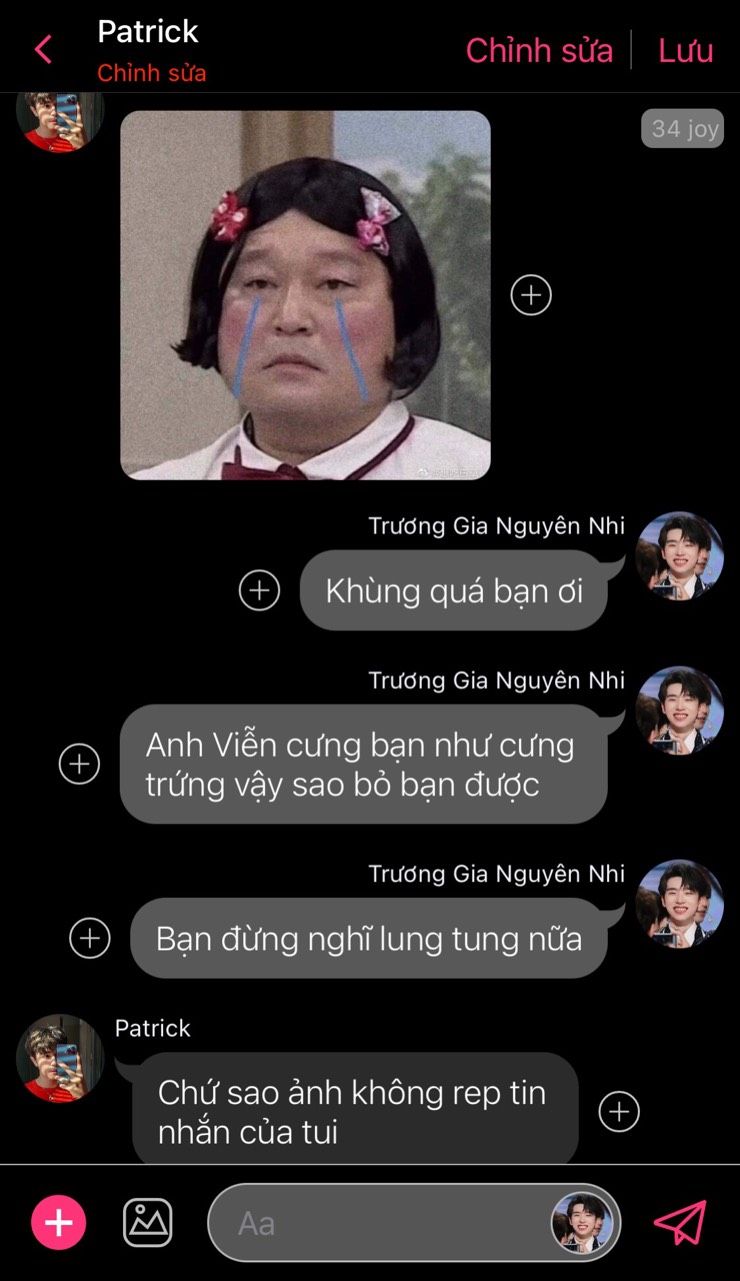Screen dimensions: 740x1281
Task: Tap the plus icon beside the crying meme
Action: coord(531,295)
